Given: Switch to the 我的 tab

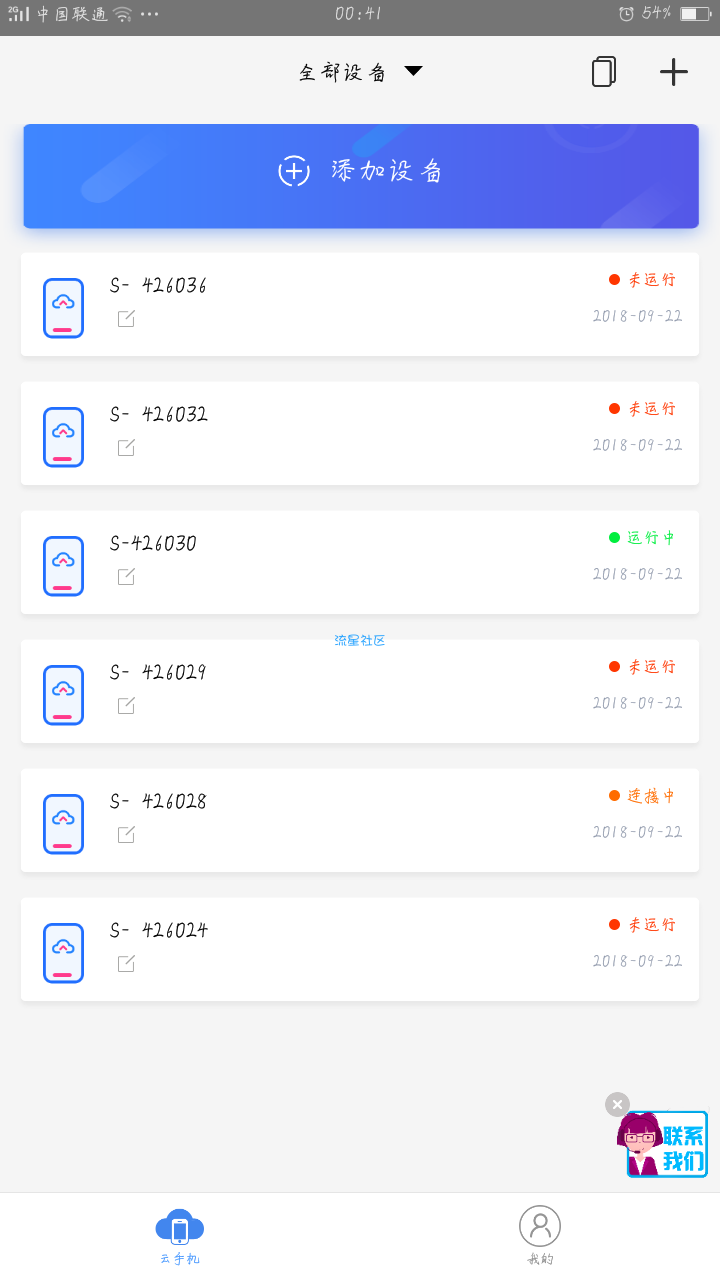Looking at the screenshot, I should pyautogui.click(x=540, y=1236).
